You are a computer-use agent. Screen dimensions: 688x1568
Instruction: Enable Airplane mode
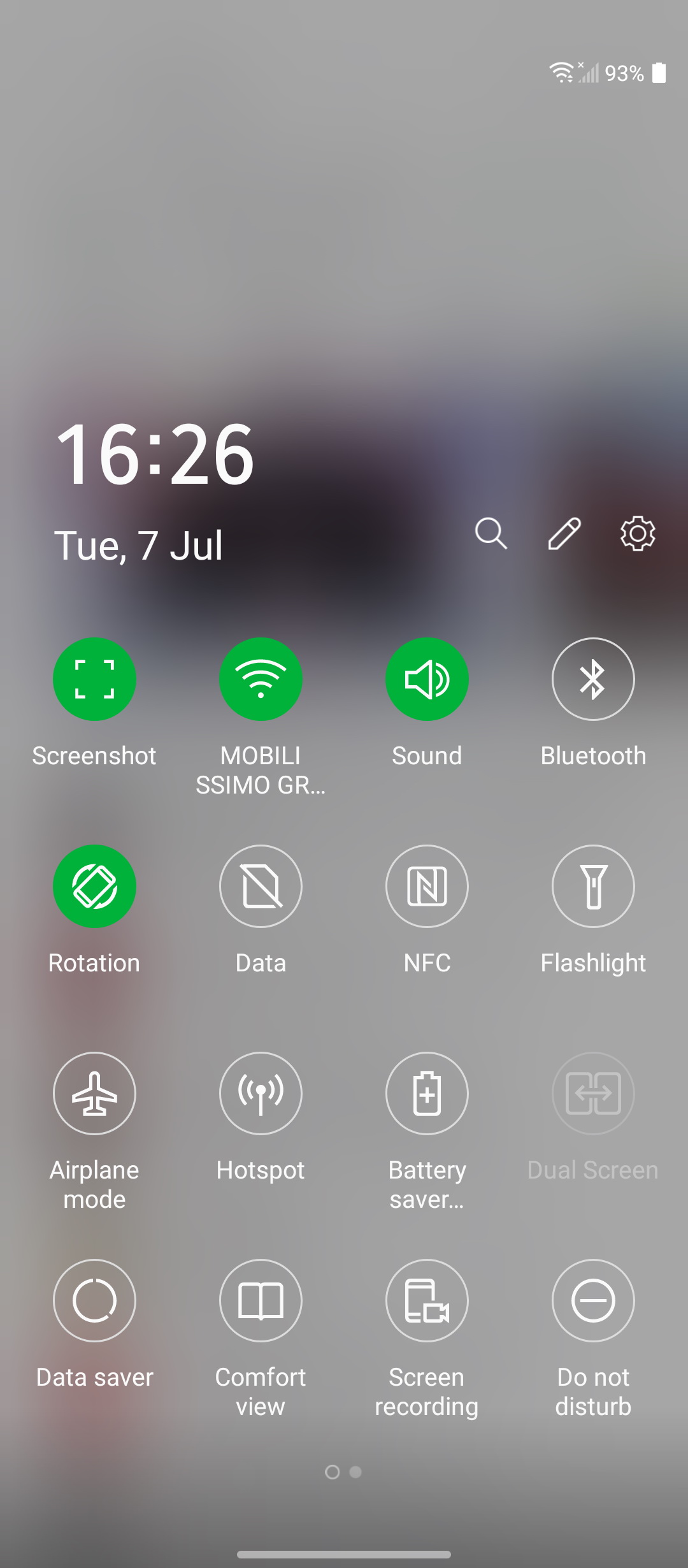coord(94,1094)
